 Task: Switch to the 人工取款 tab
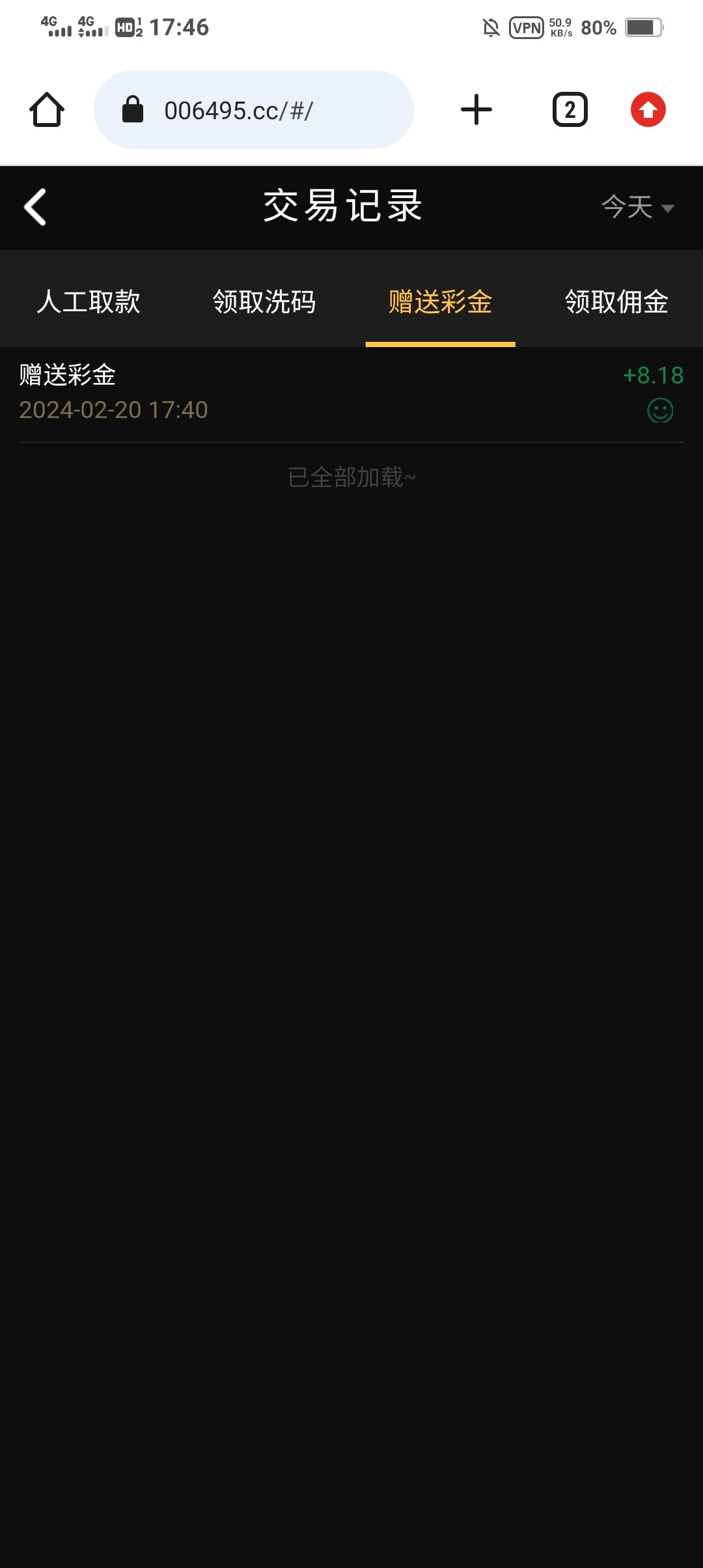pos(89,301)
